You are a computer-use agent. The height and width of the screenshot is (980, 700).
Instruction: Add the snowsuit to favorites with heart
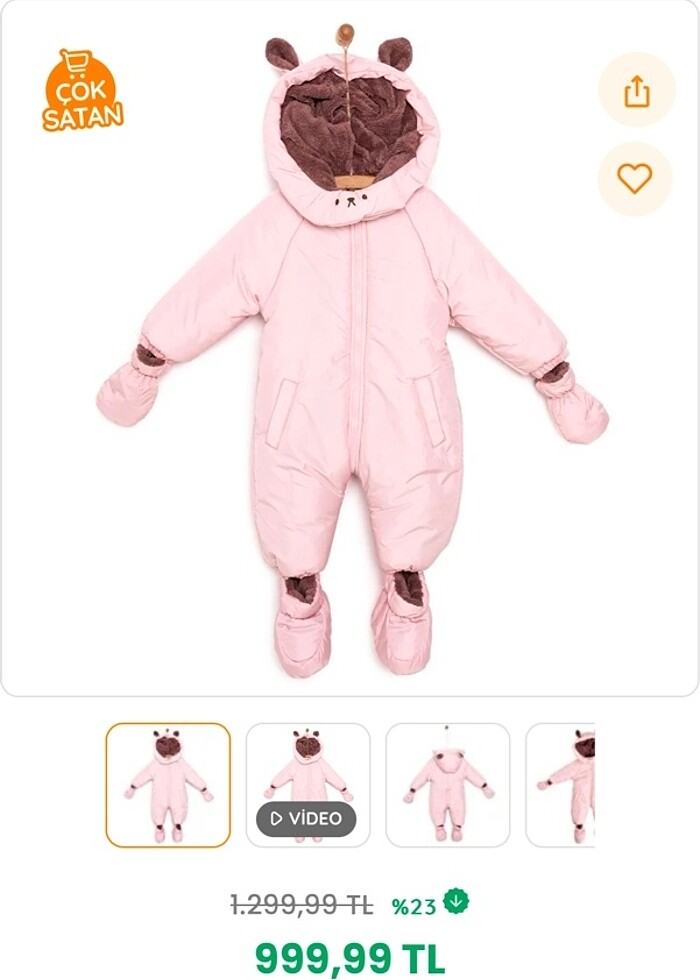pyautogui.click(x=634, y=179)
